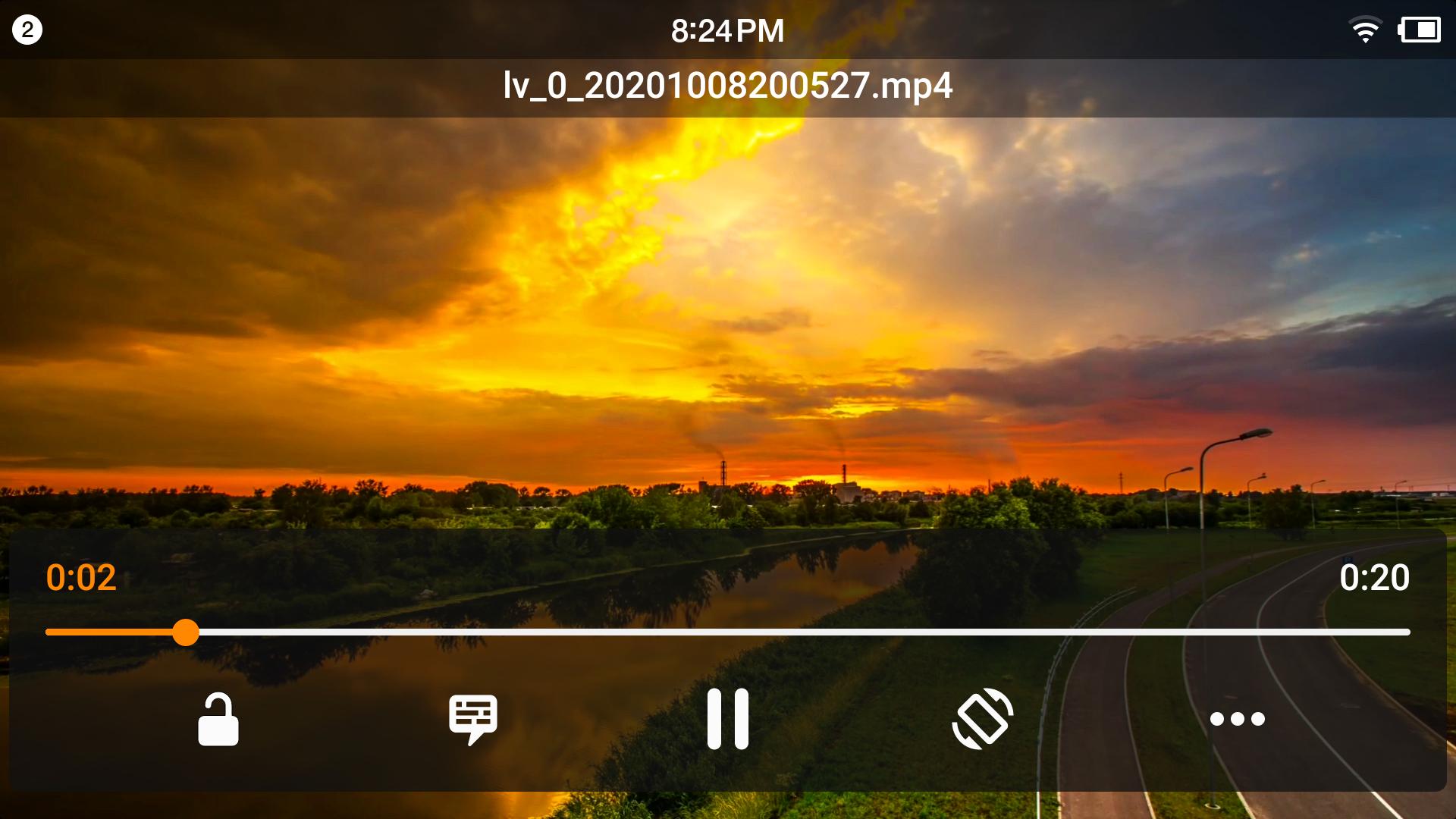Pause the video playback
Screen dimensions: 1456x819
[x=727, y=719]
